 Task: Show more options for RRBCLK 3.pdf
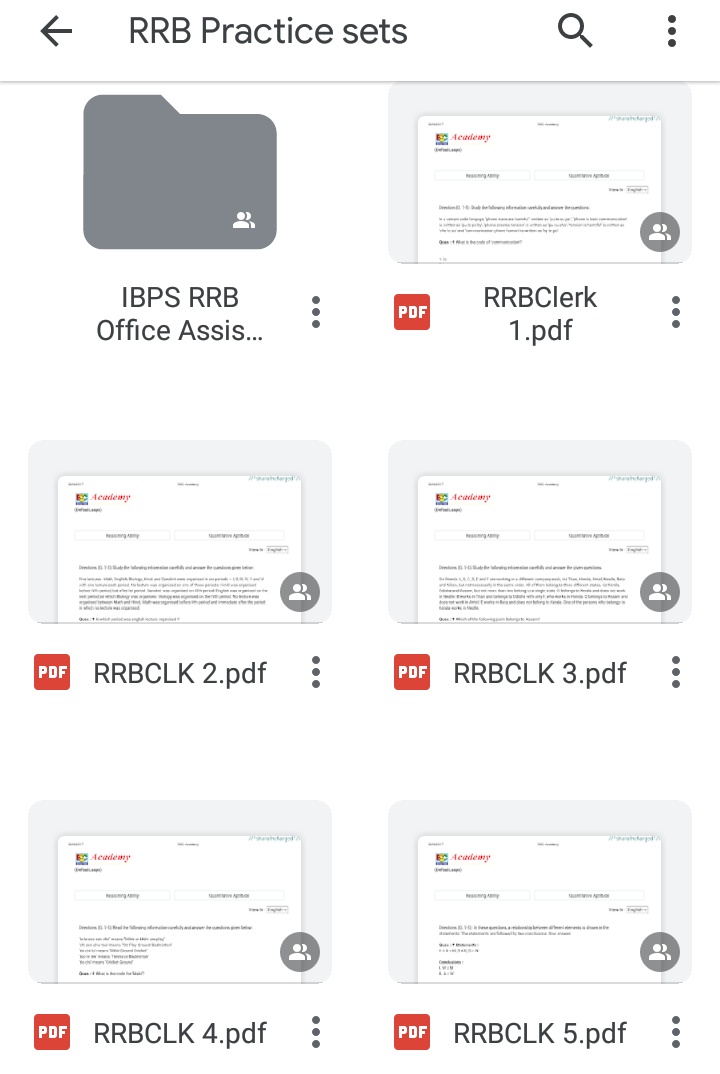tap(676, 672)
